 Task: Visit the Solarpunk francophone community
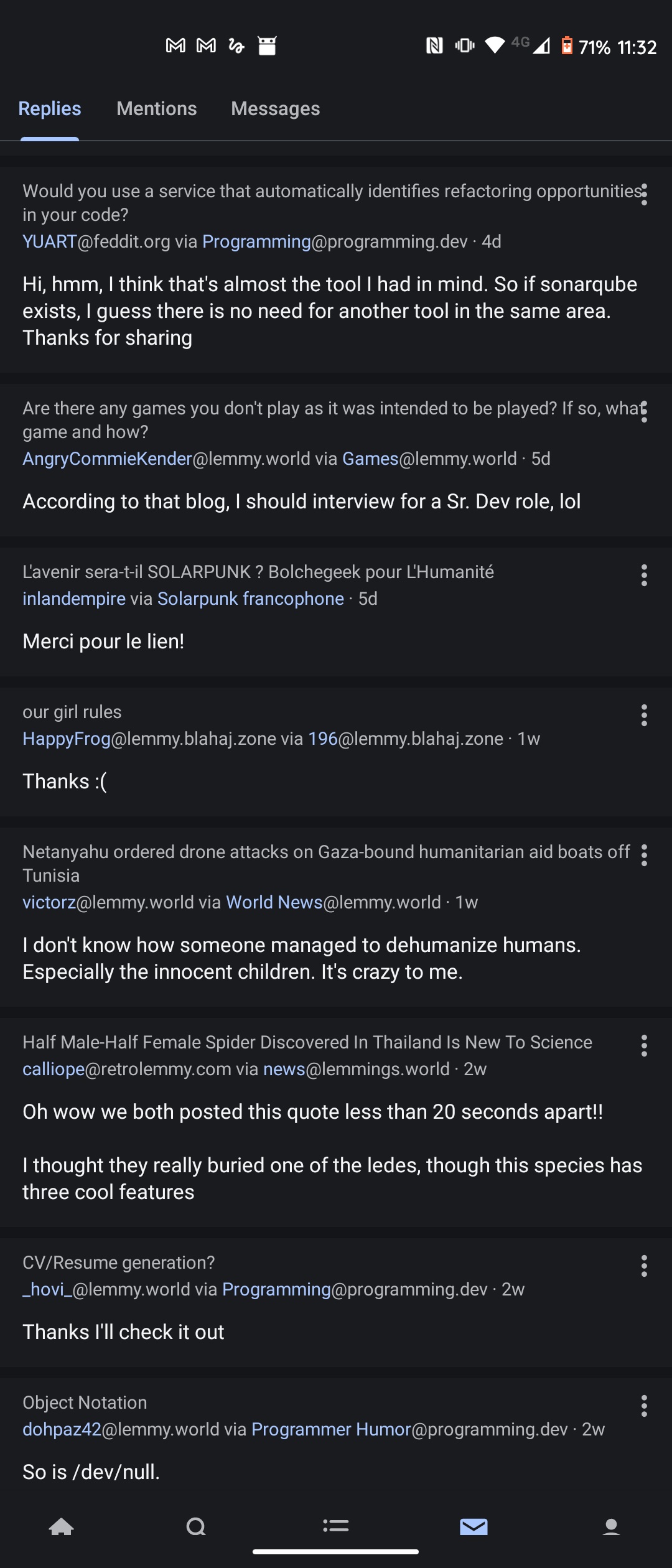250,599
